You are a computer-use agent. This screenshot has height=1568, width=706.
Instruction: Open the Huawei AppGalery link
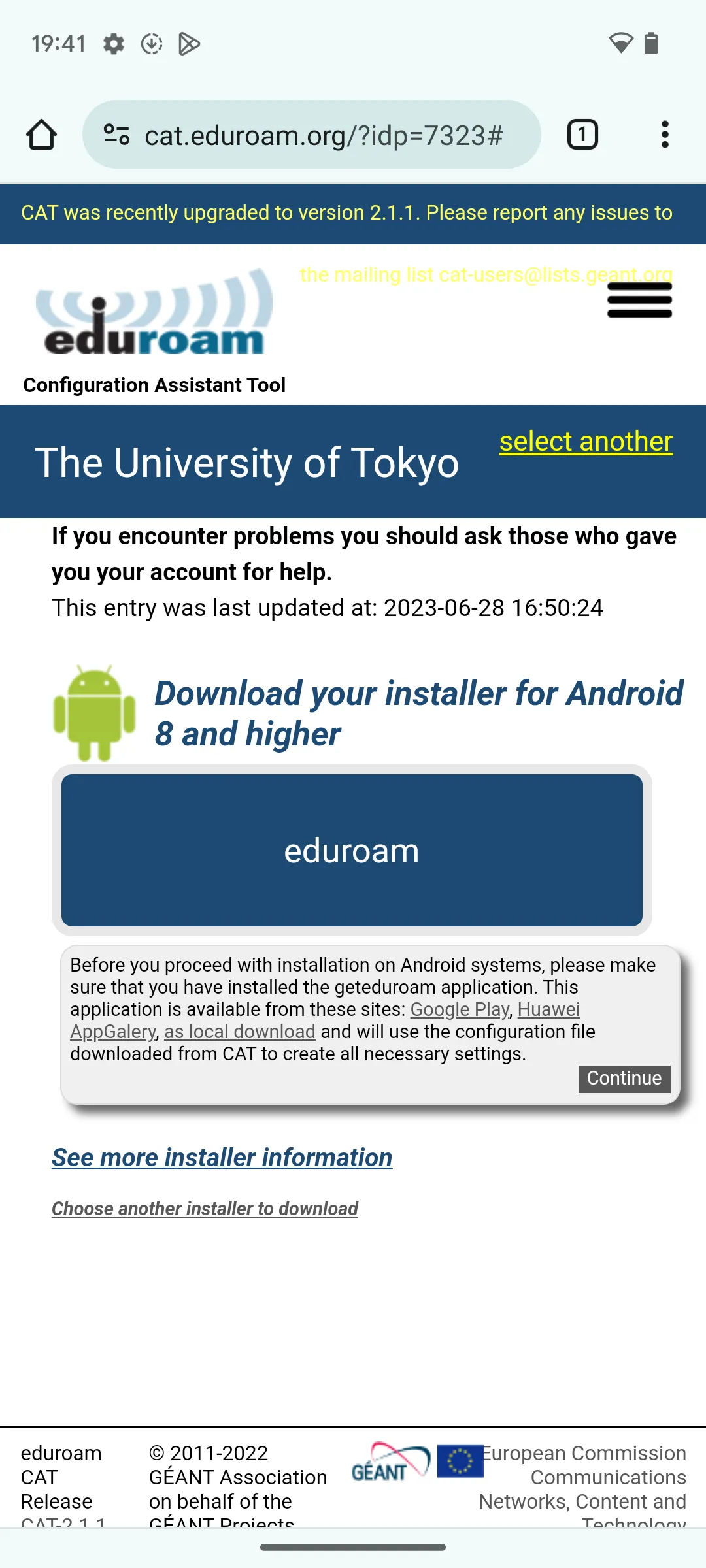click(548, 1009)
